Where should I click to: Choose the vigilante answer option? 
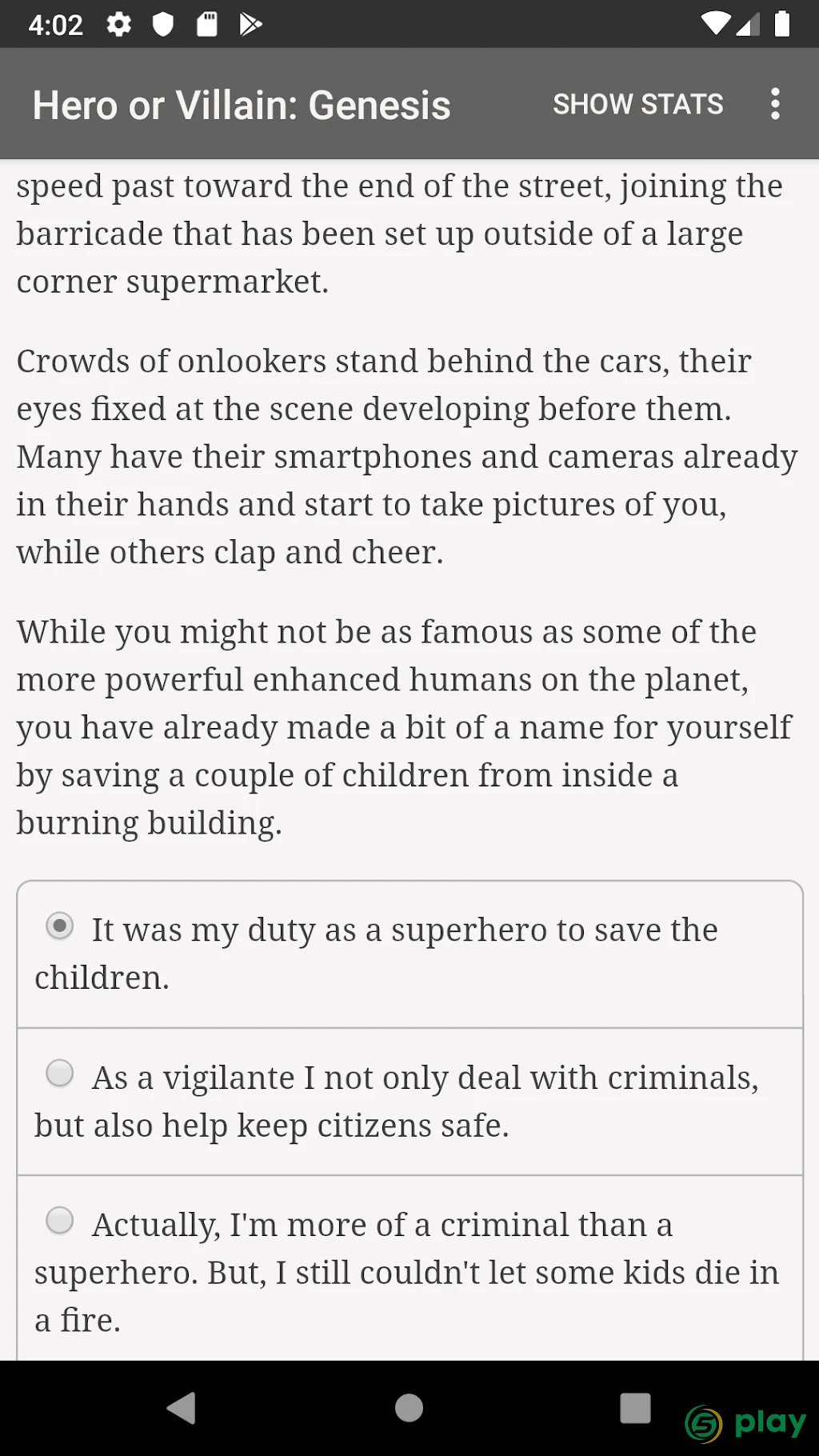pyautogui.click(x=409, y=1102)
